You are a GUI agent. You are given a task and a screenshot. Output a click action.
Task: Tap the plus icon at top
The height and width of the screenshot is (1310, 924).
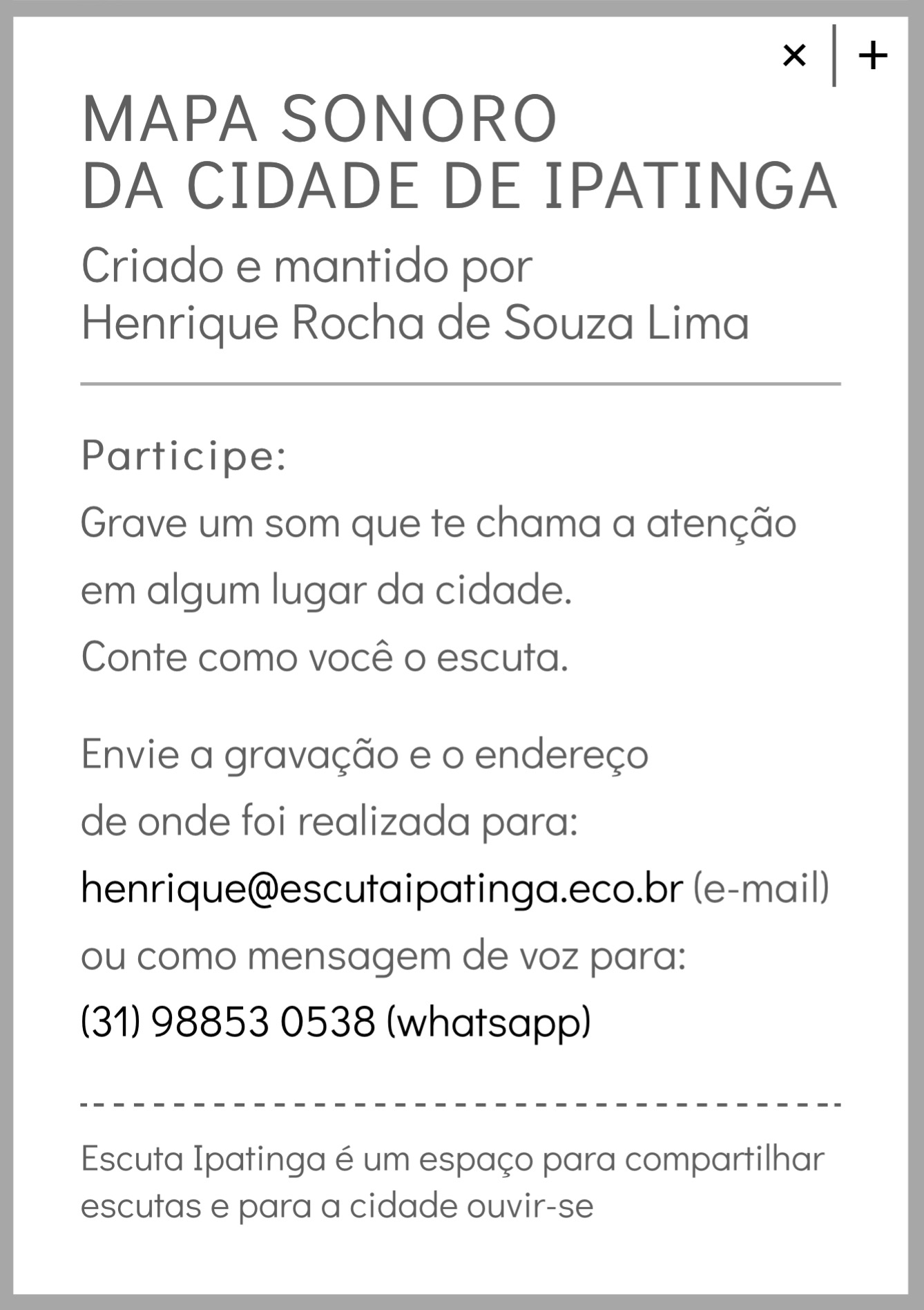pos(873,55)
